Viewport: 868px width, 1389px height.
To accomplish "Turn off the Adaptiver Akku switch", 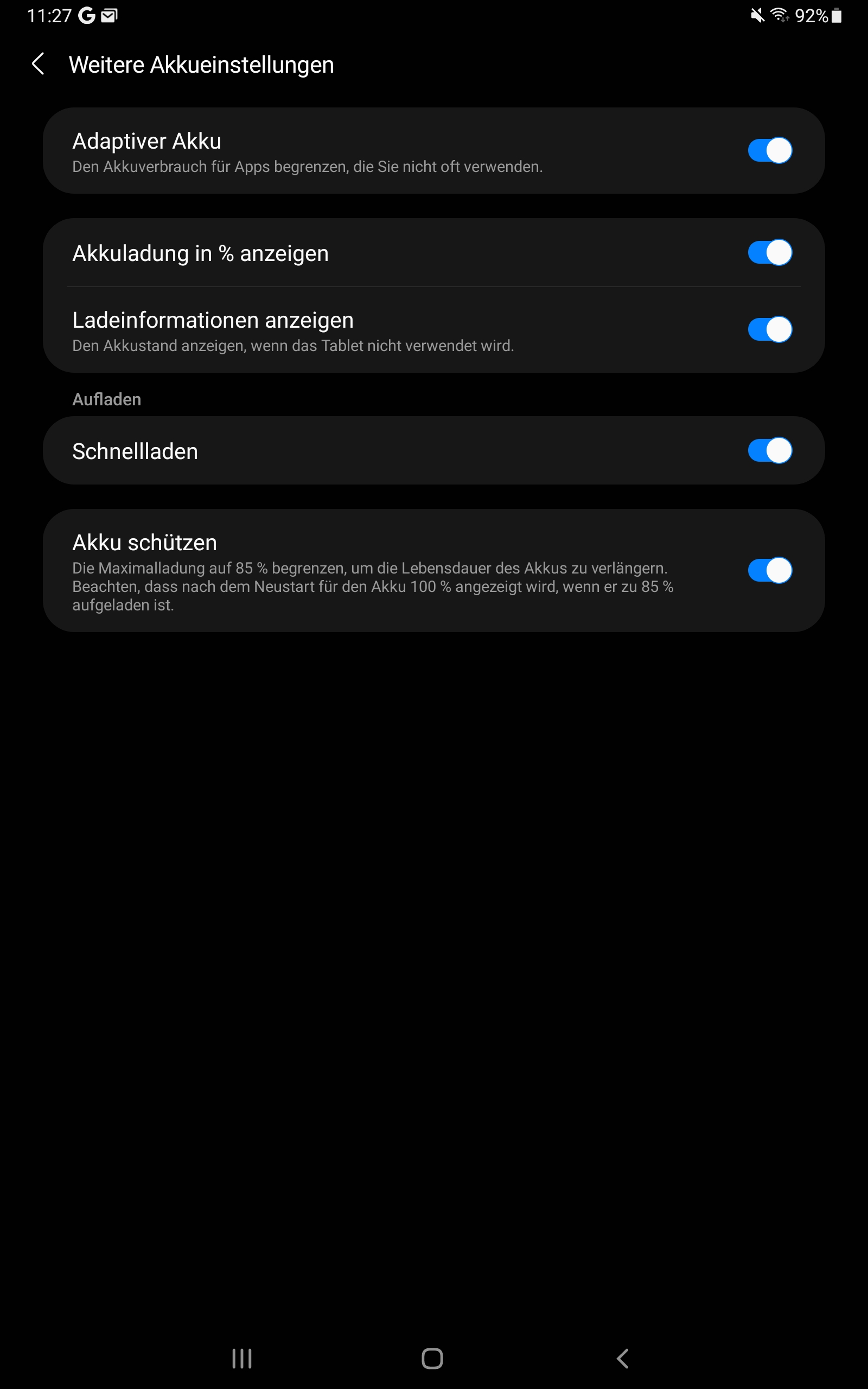I will [769, 150].
